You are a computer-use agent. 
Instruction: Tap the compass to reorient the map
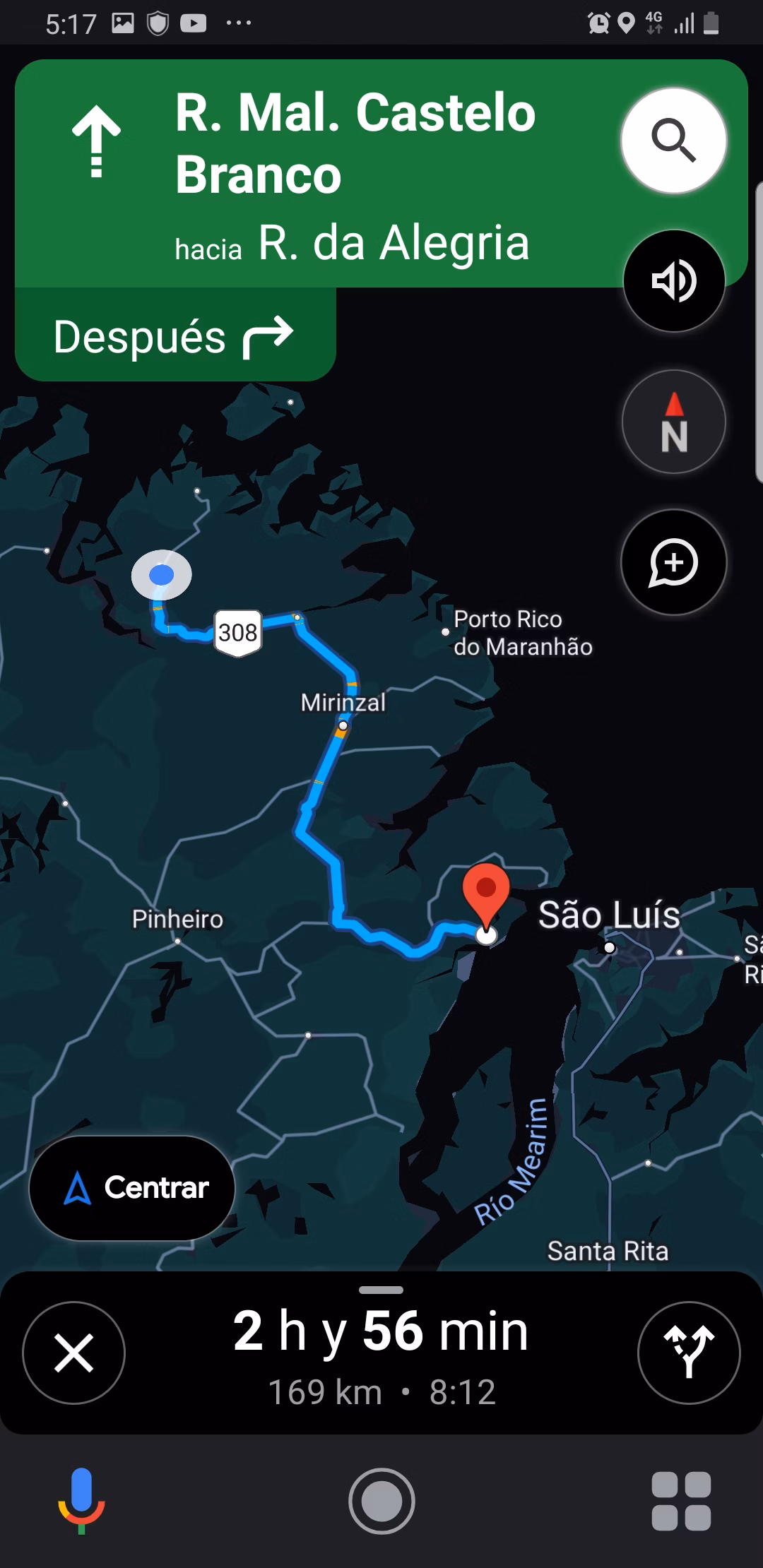[x=673, y=422]
